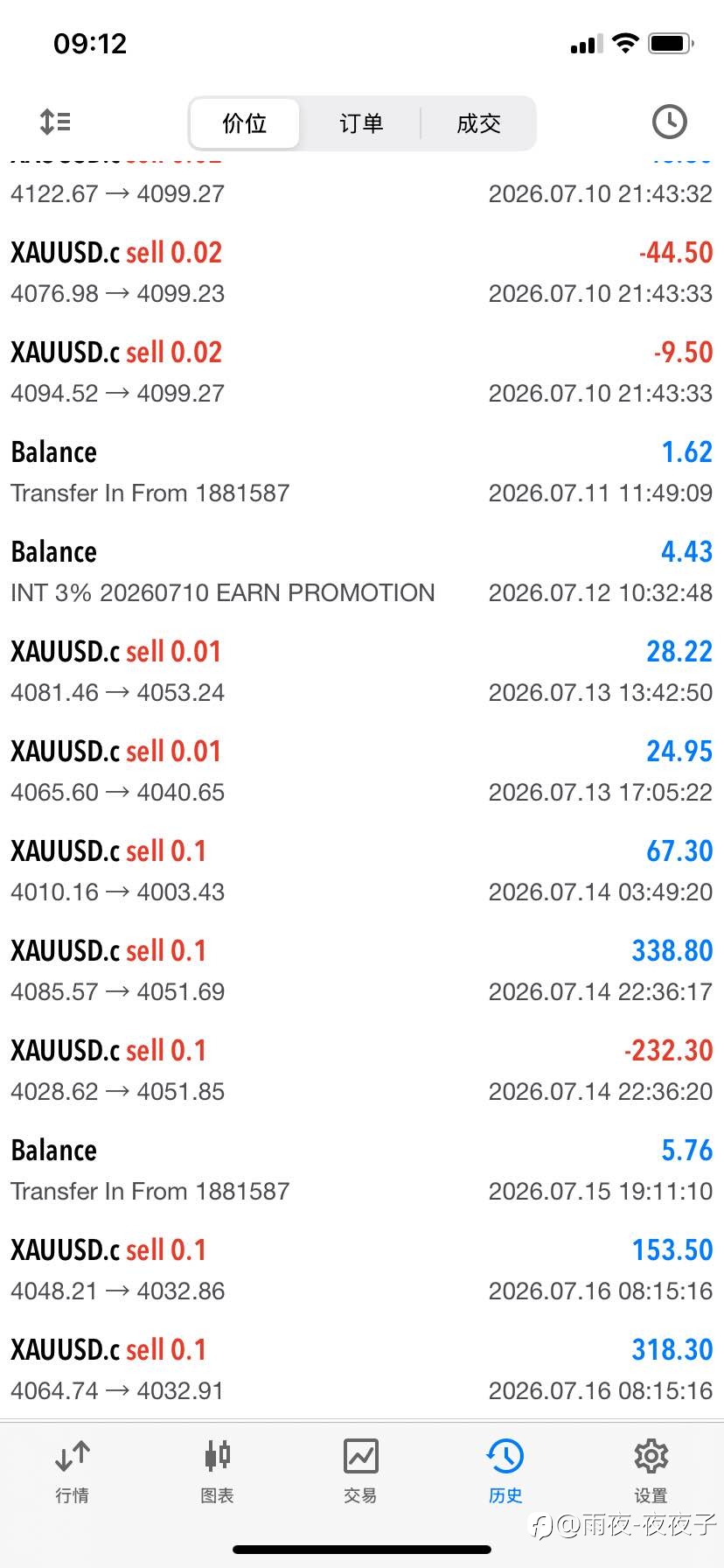Switch to the 订单 segment

click(361, 123)
